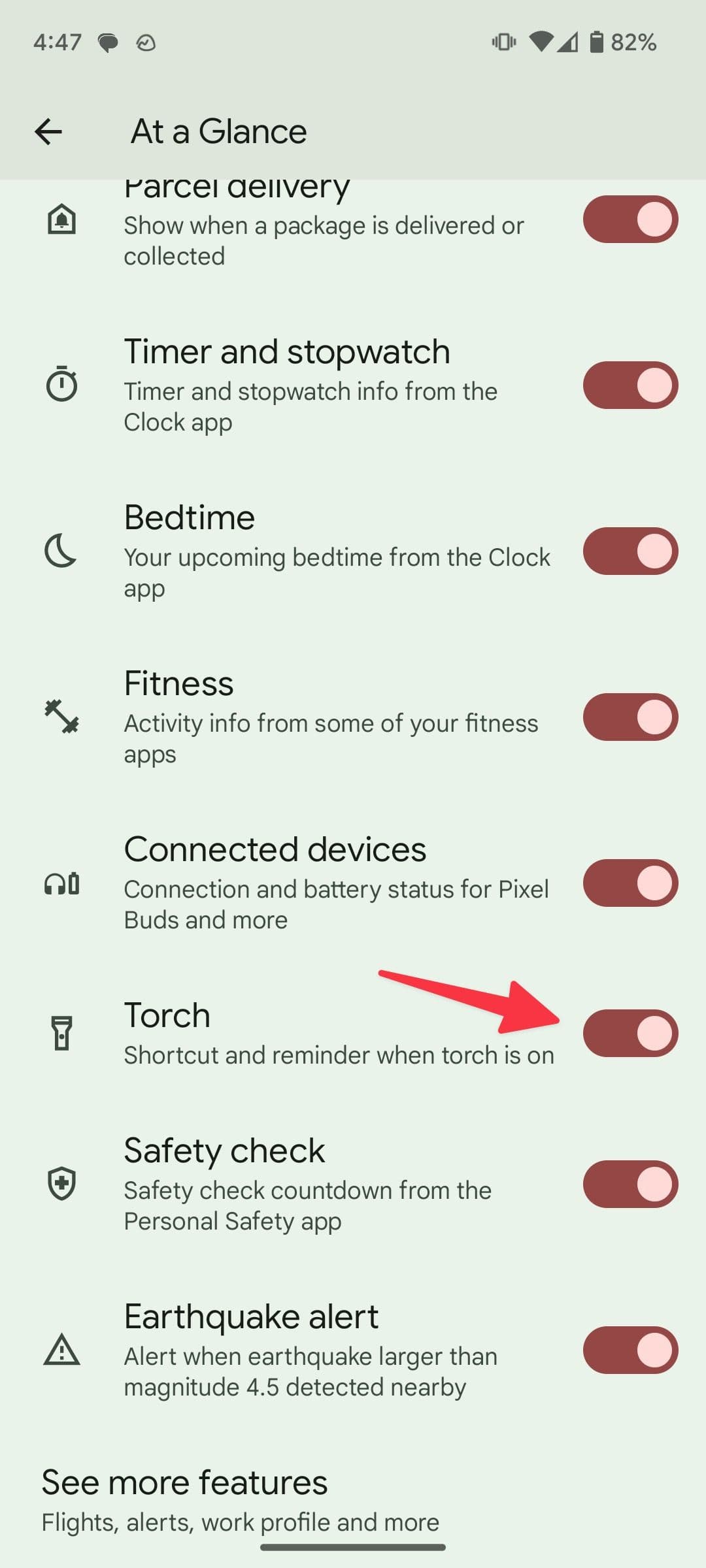The height and width of the screenshot is (1568, 706).
Task: Turn off the Torch toggle
Action: click(630, 1033)
